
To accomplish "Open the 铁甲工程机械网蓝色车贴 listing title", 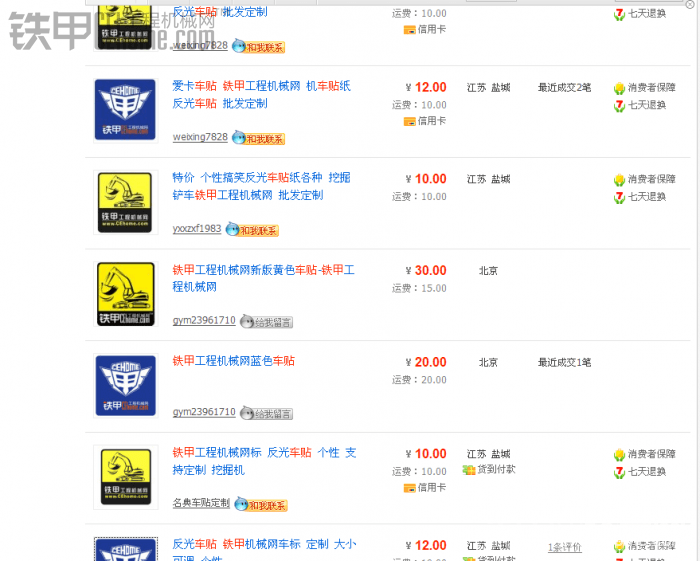I will (233, 361).
